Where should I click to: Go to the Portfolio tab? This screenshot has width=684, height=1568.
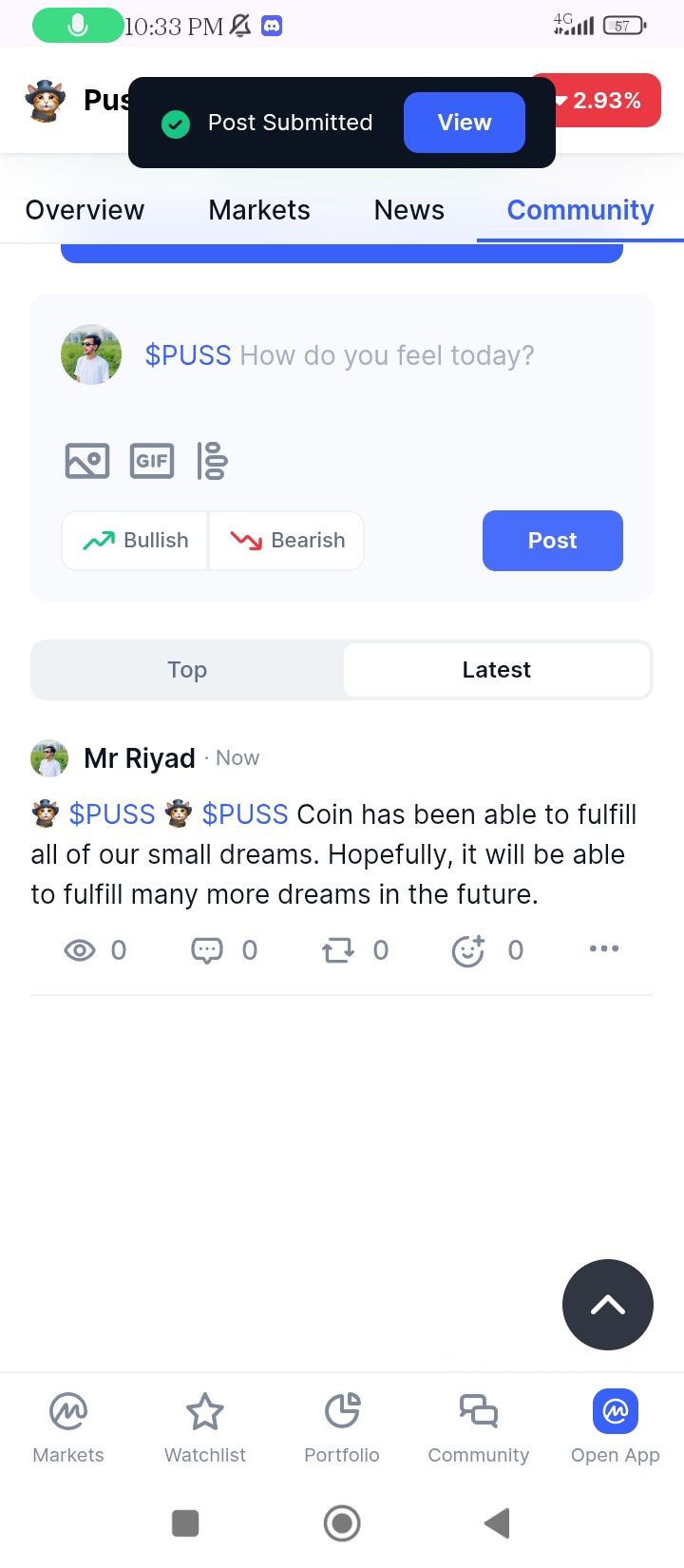(x=342, y=1427)
